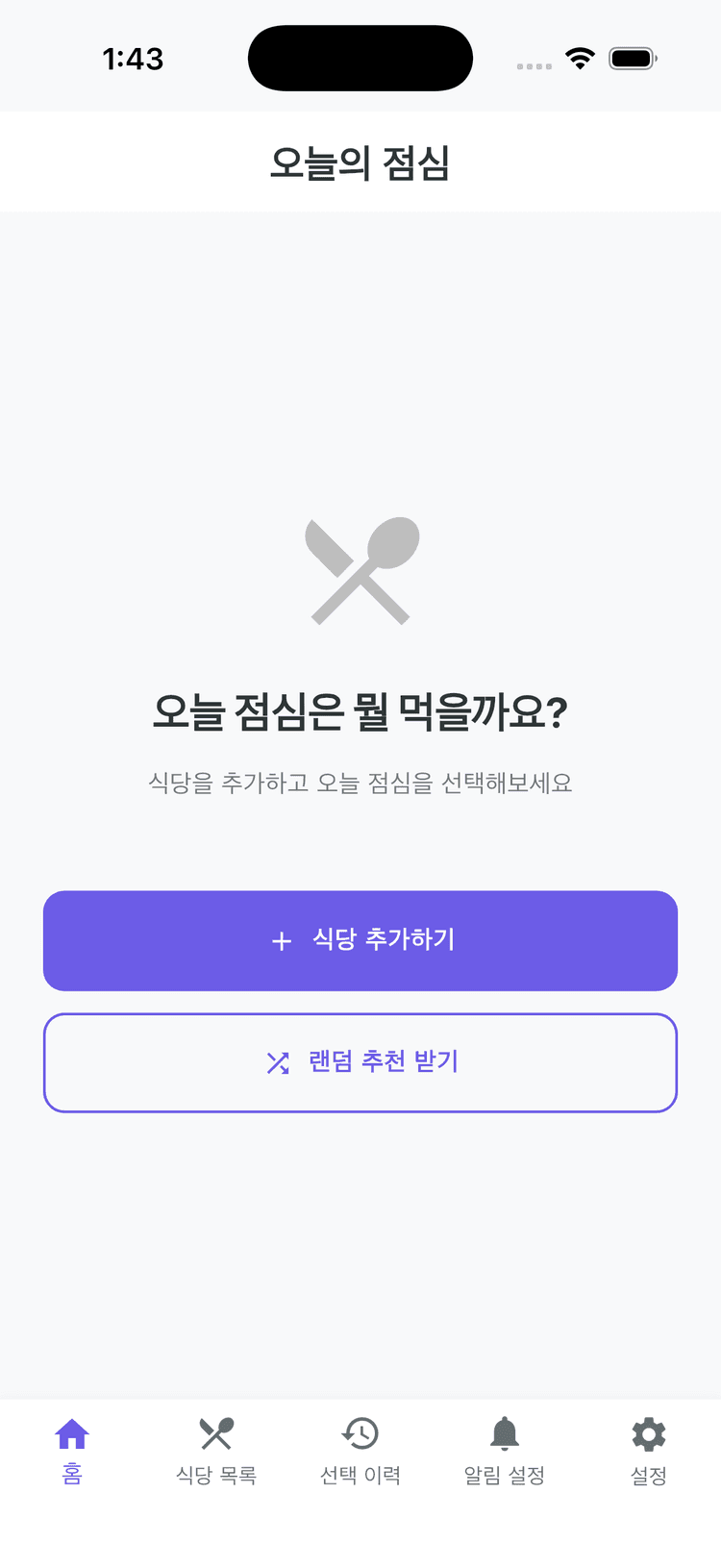
Task: Select the 설정 tab
Action: (647, 1476)
